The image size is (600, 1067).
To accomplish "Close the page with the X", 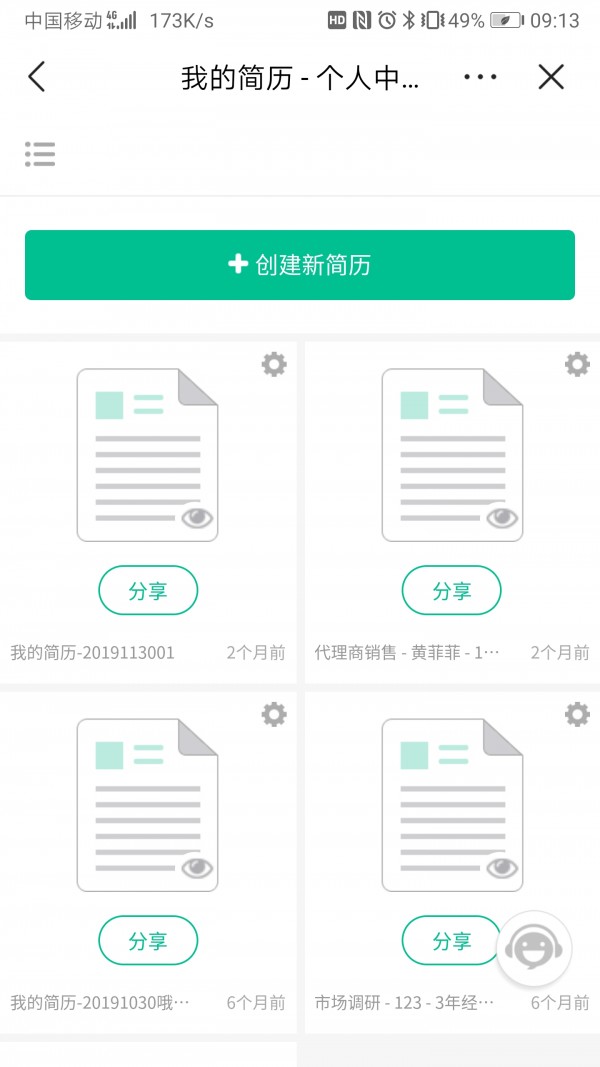I will point(551,77).
